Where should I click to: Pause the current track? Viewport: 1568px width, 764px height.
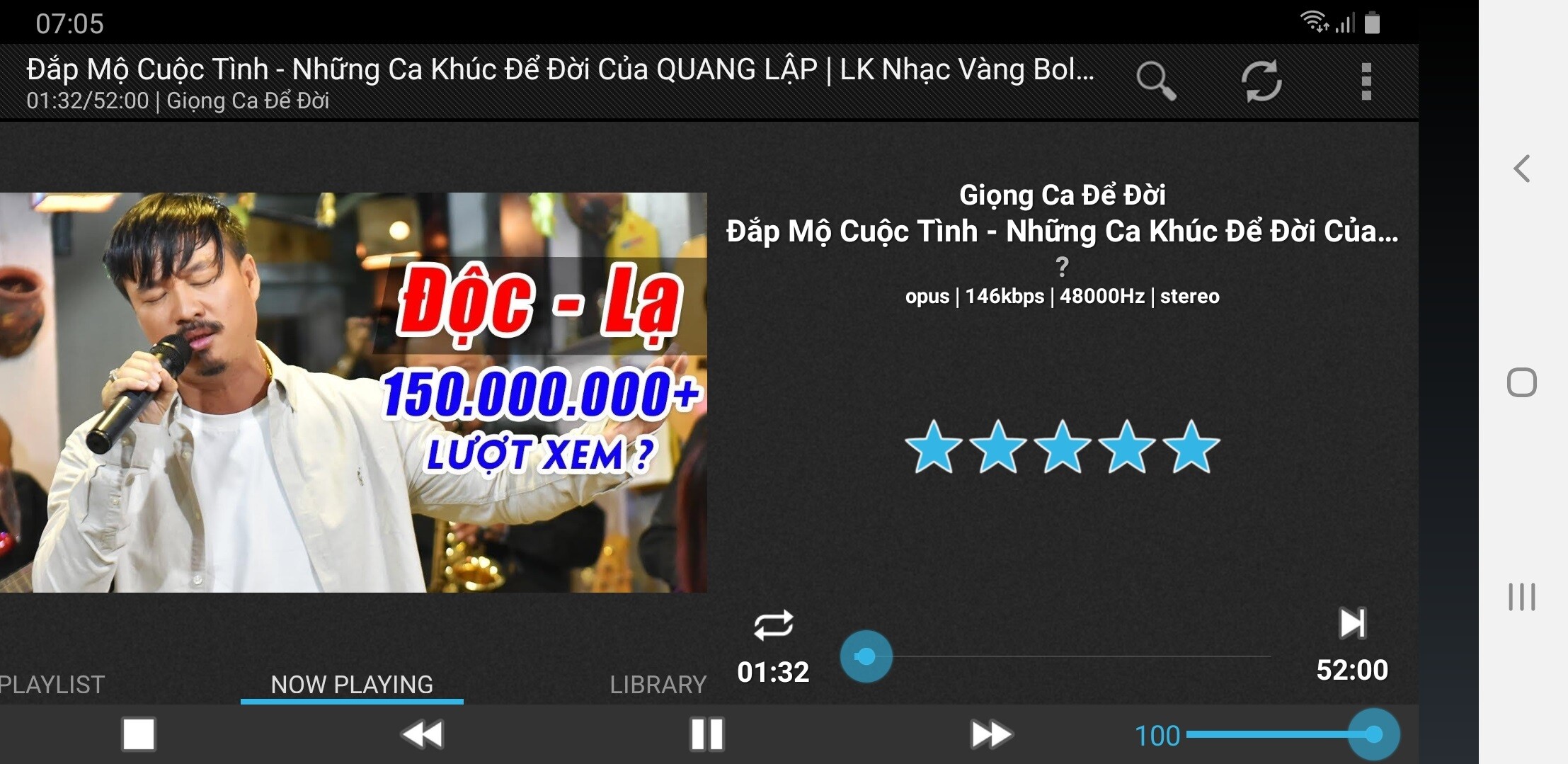click(x=706, y=734)
